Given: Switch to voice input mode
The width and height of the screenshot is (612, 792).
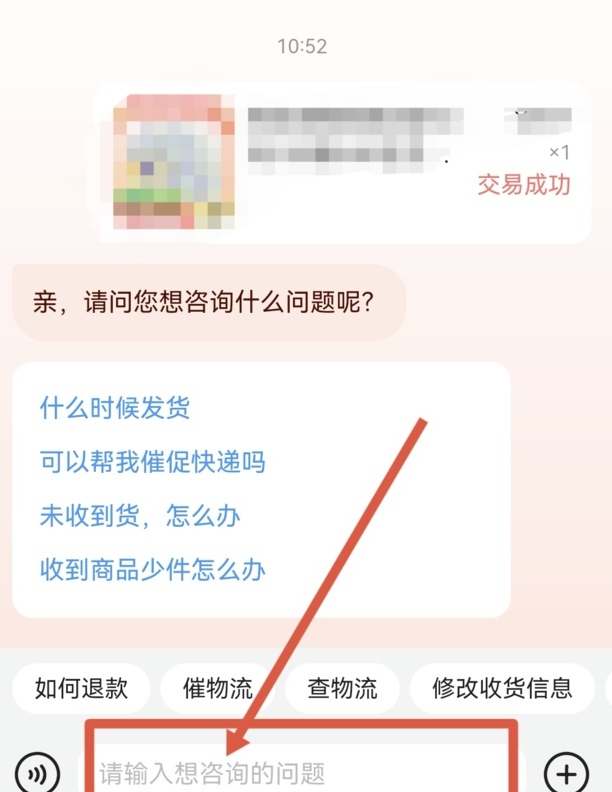Looking at the screenshot, I should (37, 773).
